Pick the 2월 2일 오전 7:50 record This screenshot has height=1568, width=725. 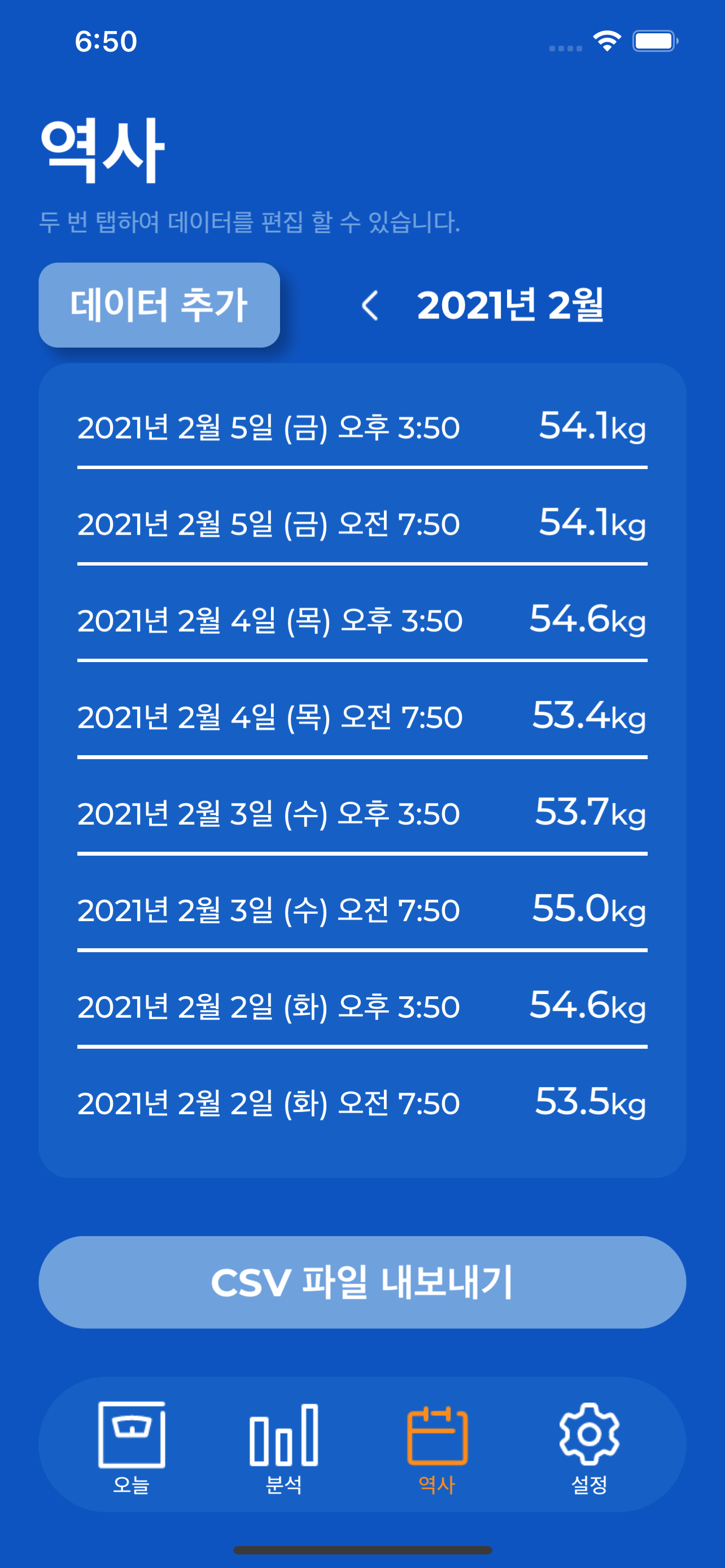tap(362, 1102)
